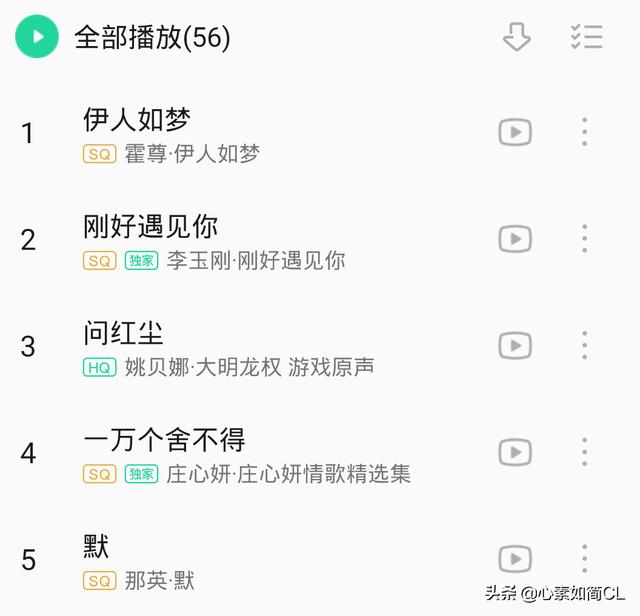Open more options for 刚好遇见你
The height and width of the screenshot is (616, 640).
point(585,239)
